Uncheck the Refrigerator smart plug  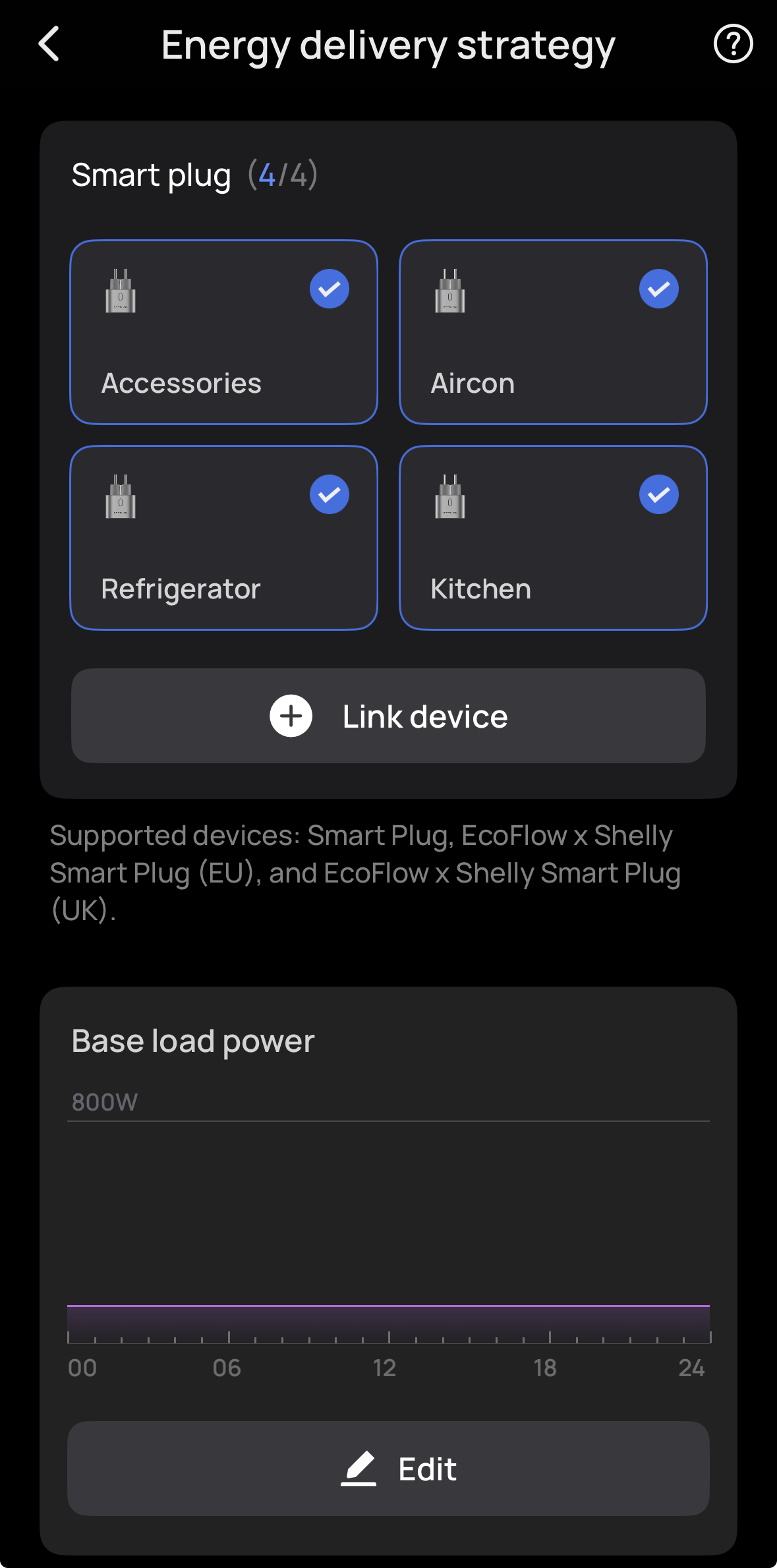(329, 494)
